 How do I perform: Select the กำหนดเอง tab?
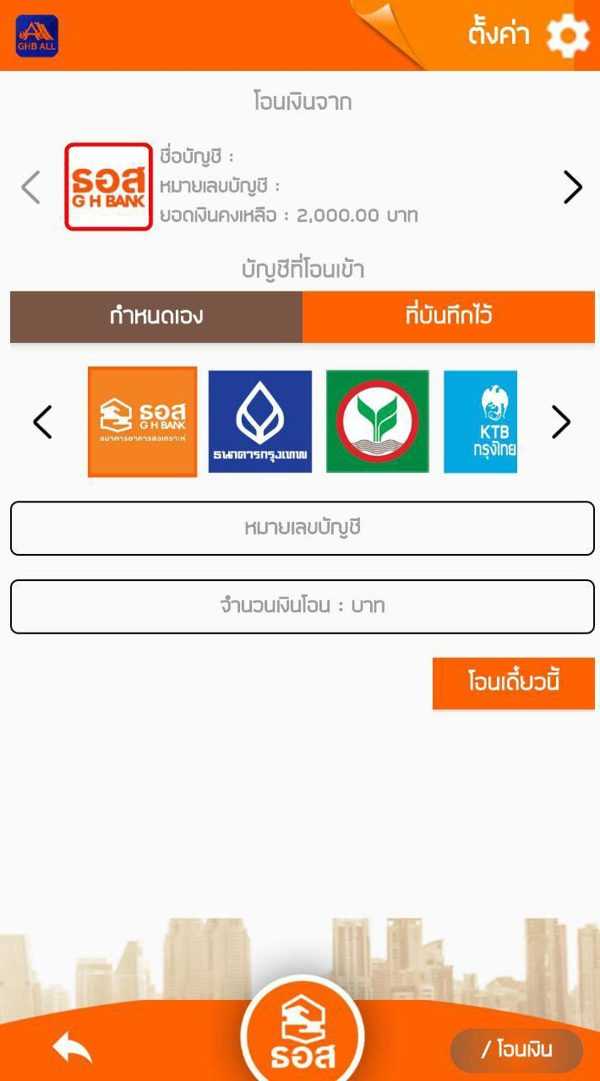click(156, 317)
